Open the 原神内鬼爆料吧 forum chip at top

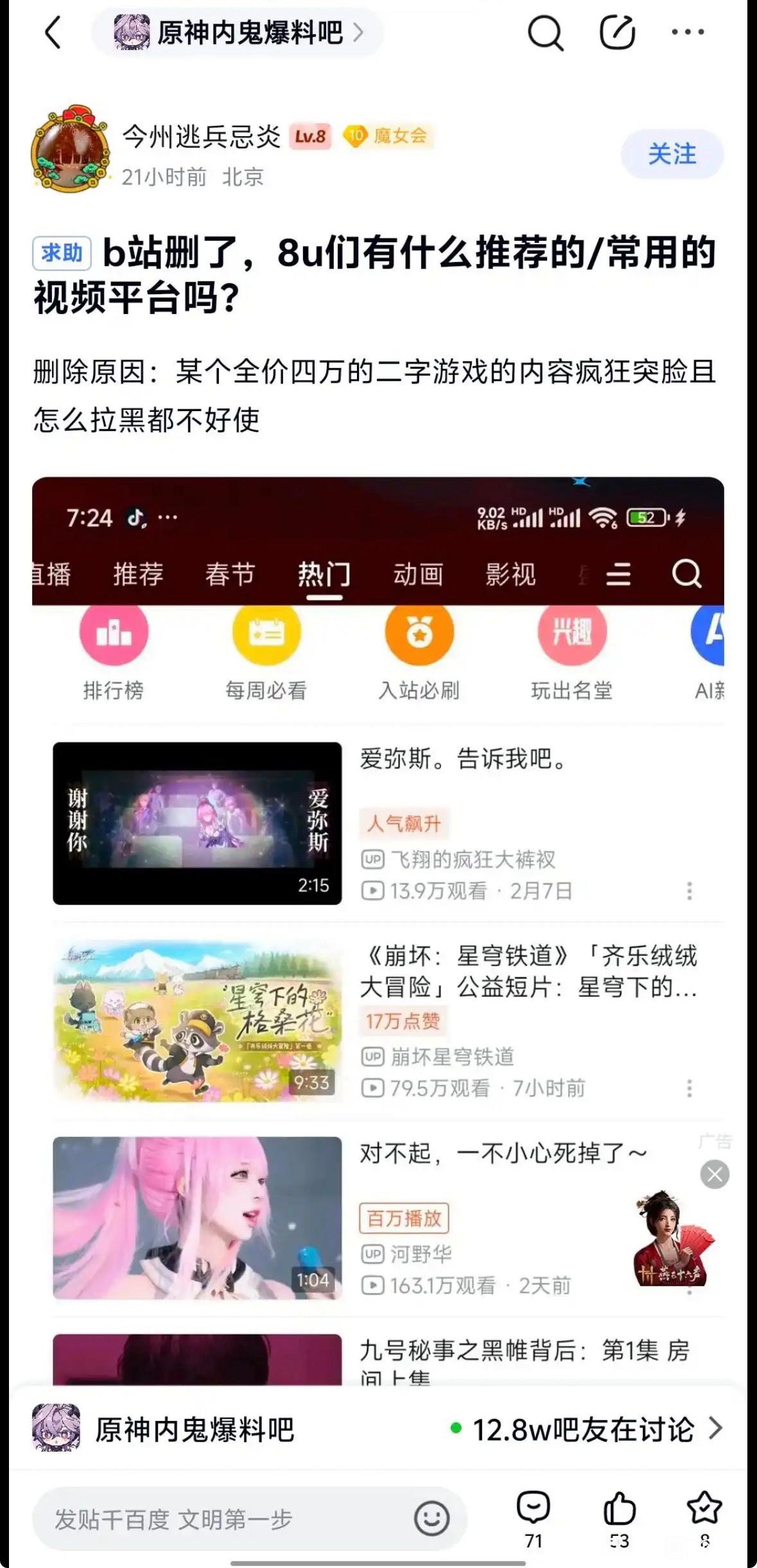pyautogui.click(x=238, y=33)
